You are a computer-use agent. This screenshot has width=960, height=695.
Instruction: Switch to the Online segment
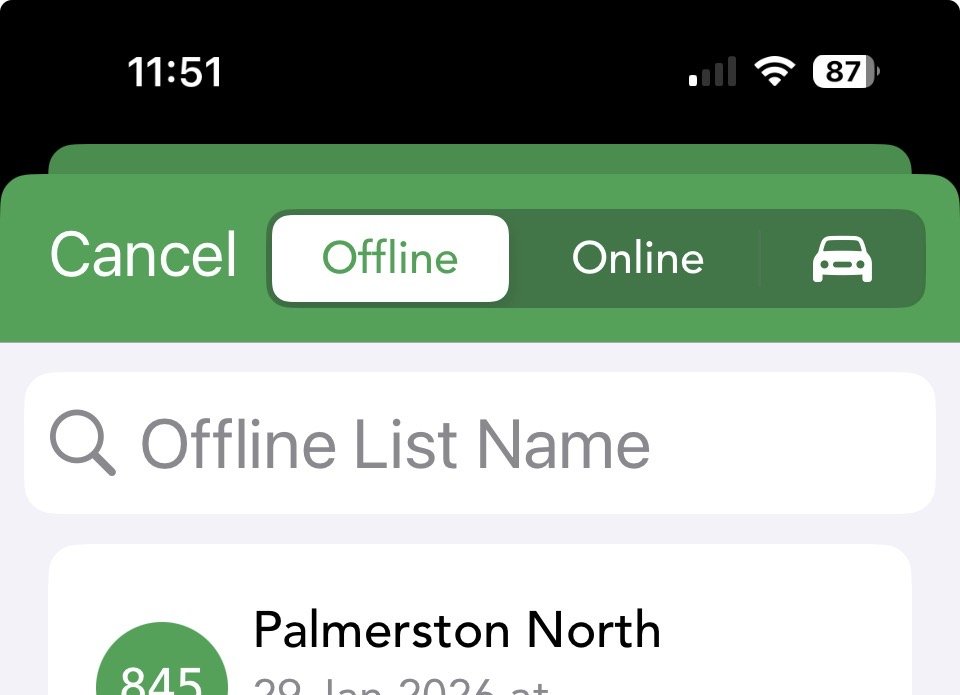pyautogui.click(x=637, y=259)
